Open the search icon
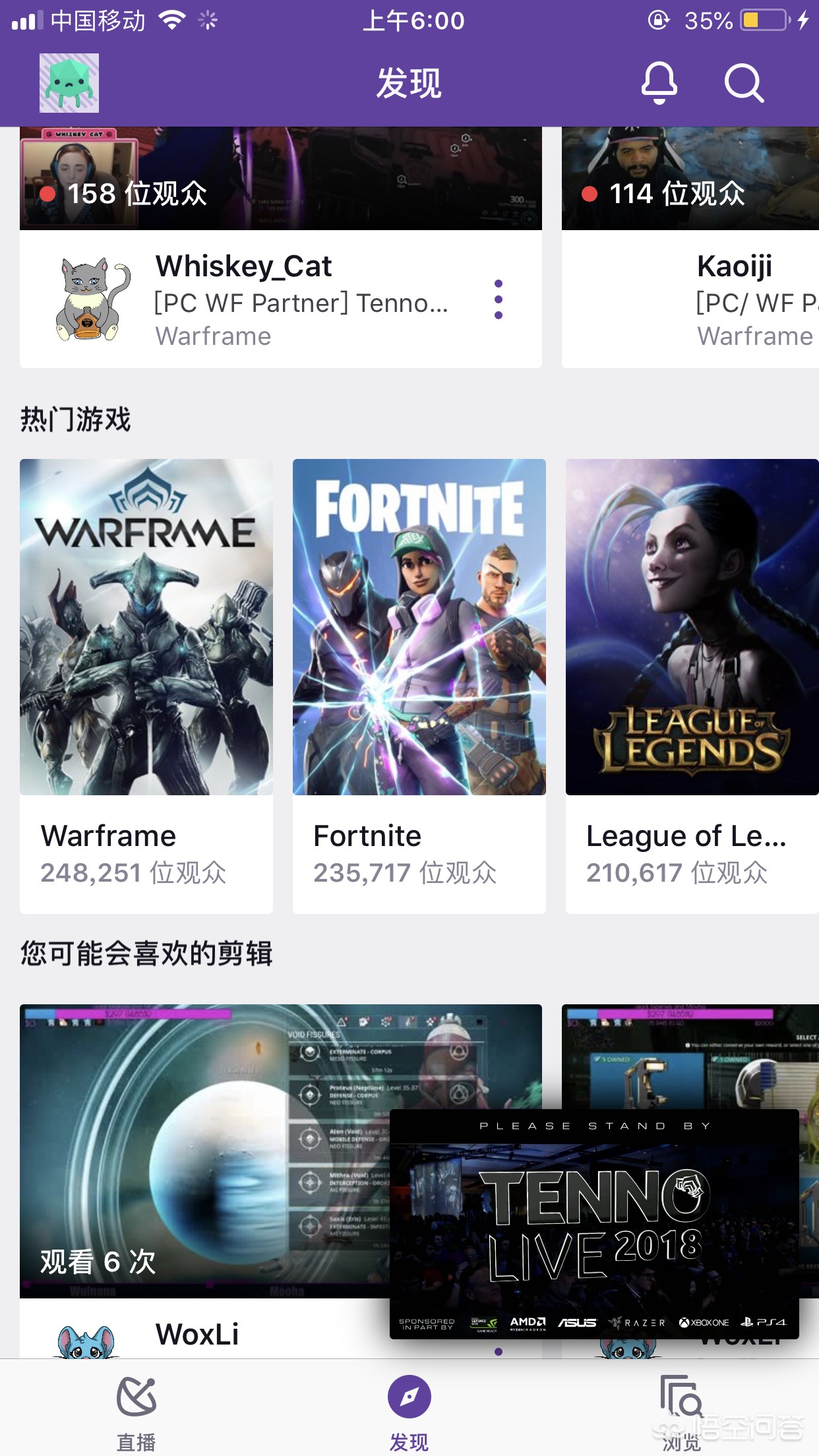This screenshot has width=819, height=1456. point(744,83)
